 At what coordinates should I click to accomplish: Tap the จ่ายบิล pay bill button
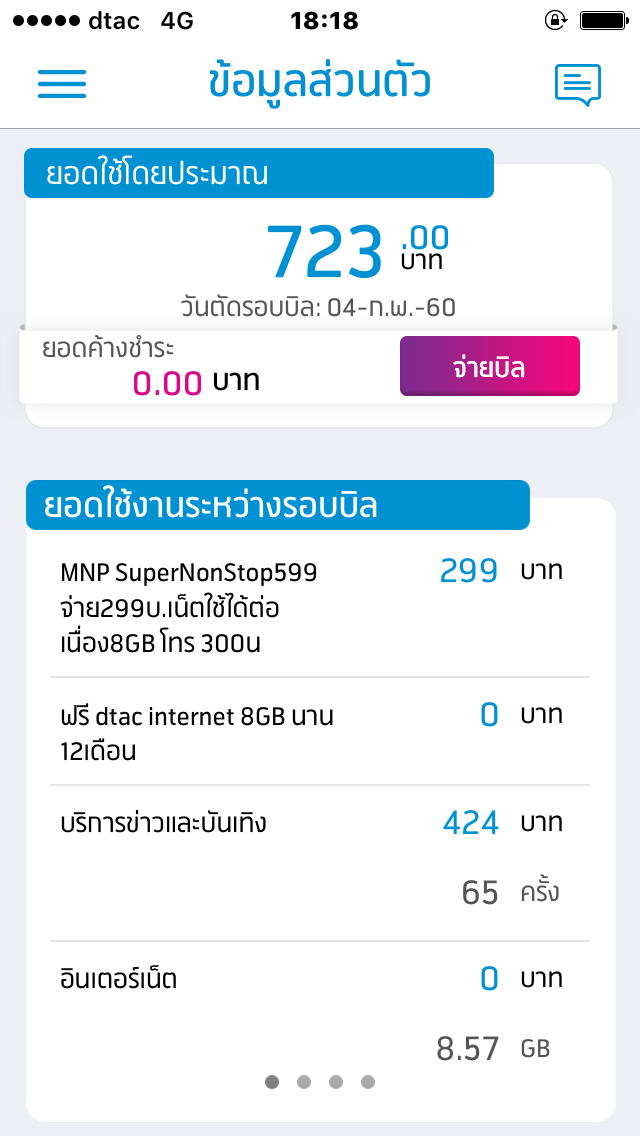(x=489, y=367)
